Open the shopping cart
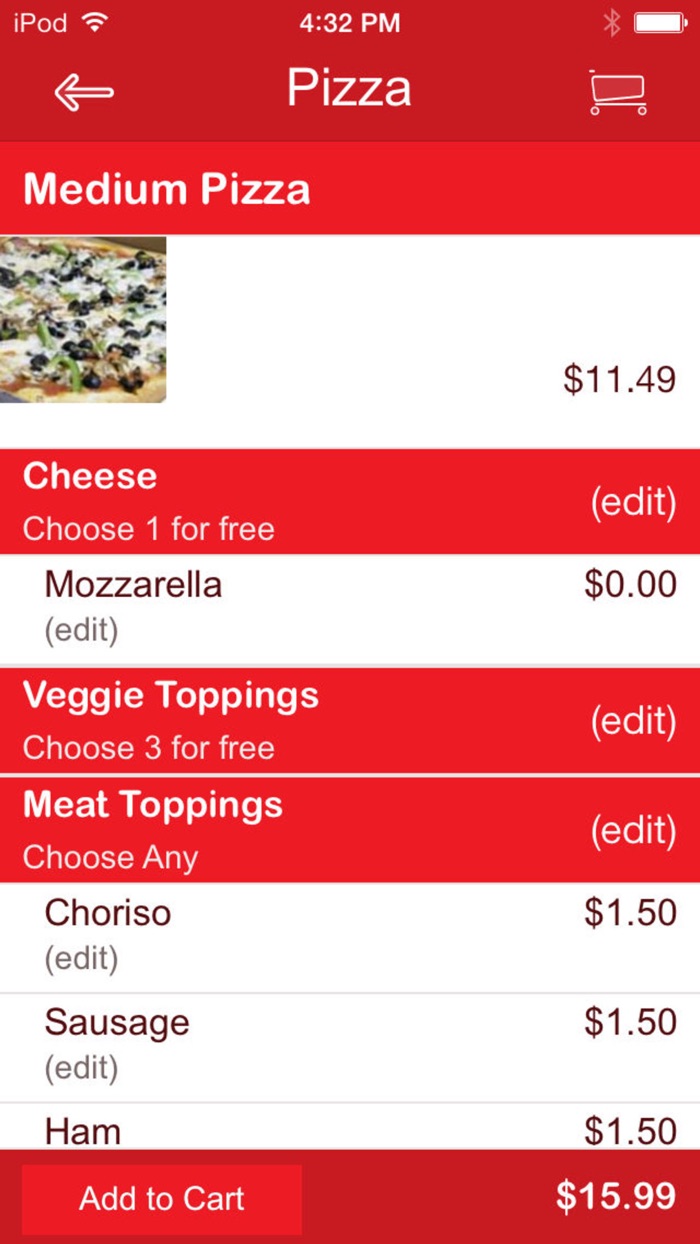700x1244 pixels. [618, 92]
